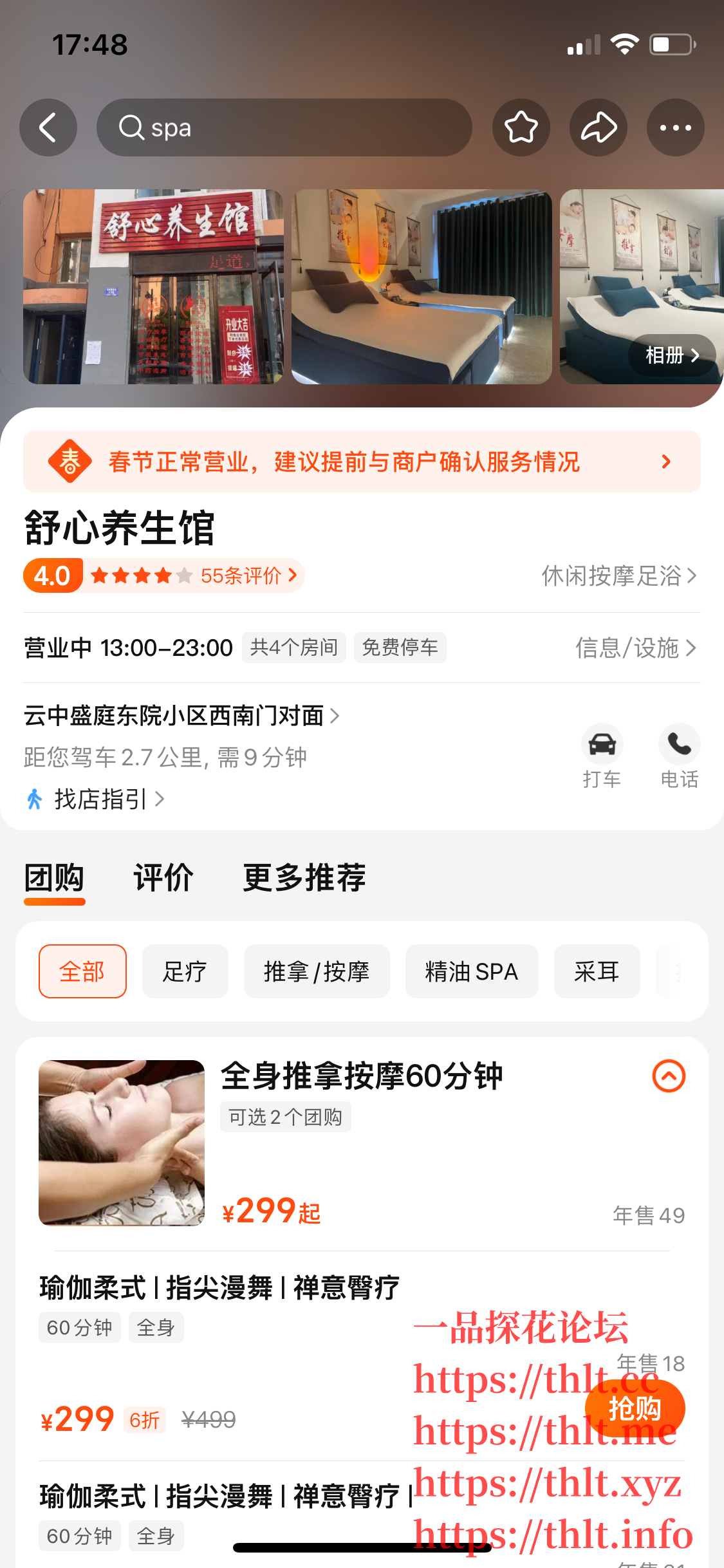Open 找店指引 directions
The height and width of the screenshot is (1568, 724).
(101, 799)
